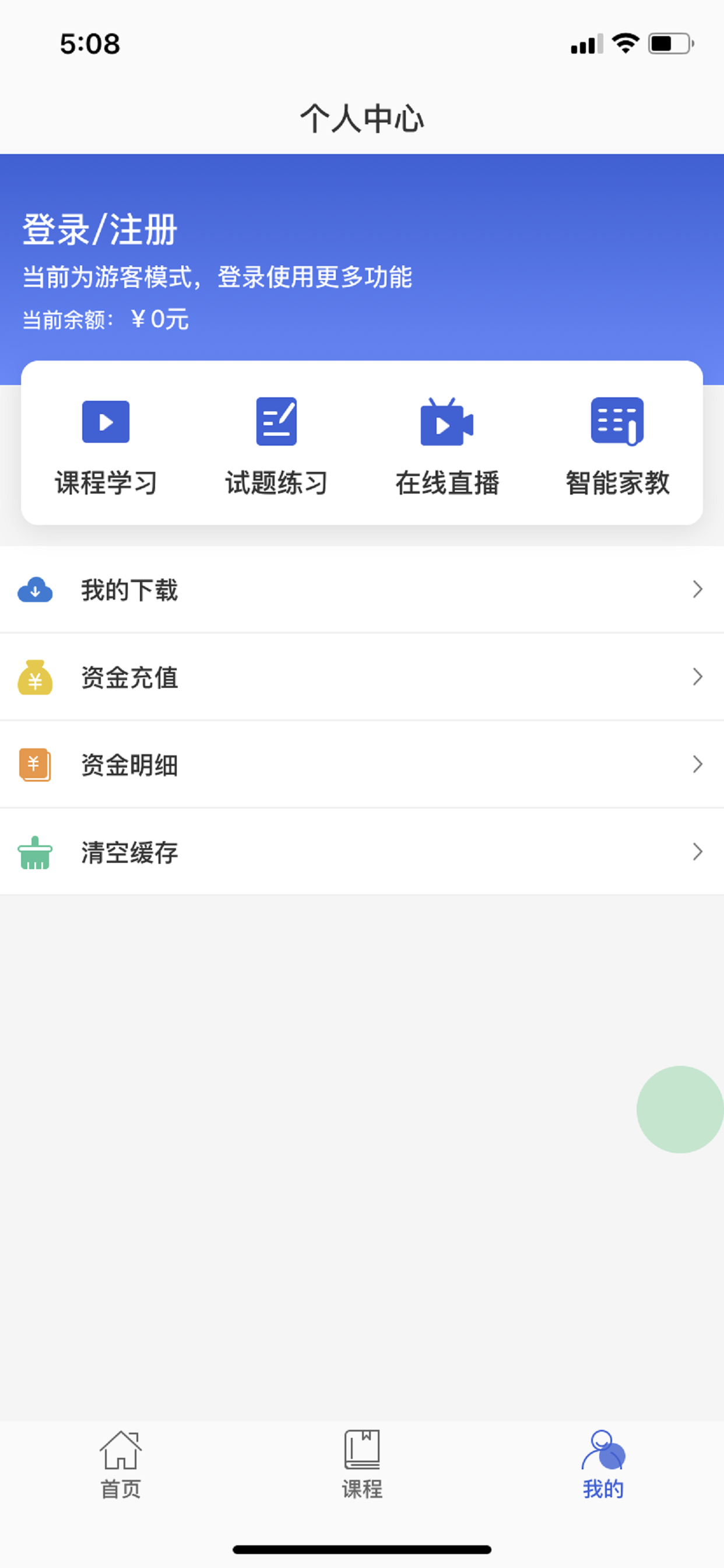724x1568 pixels.
Task: Open 试题练习 practice section
Action: click(x=276, y=446)
